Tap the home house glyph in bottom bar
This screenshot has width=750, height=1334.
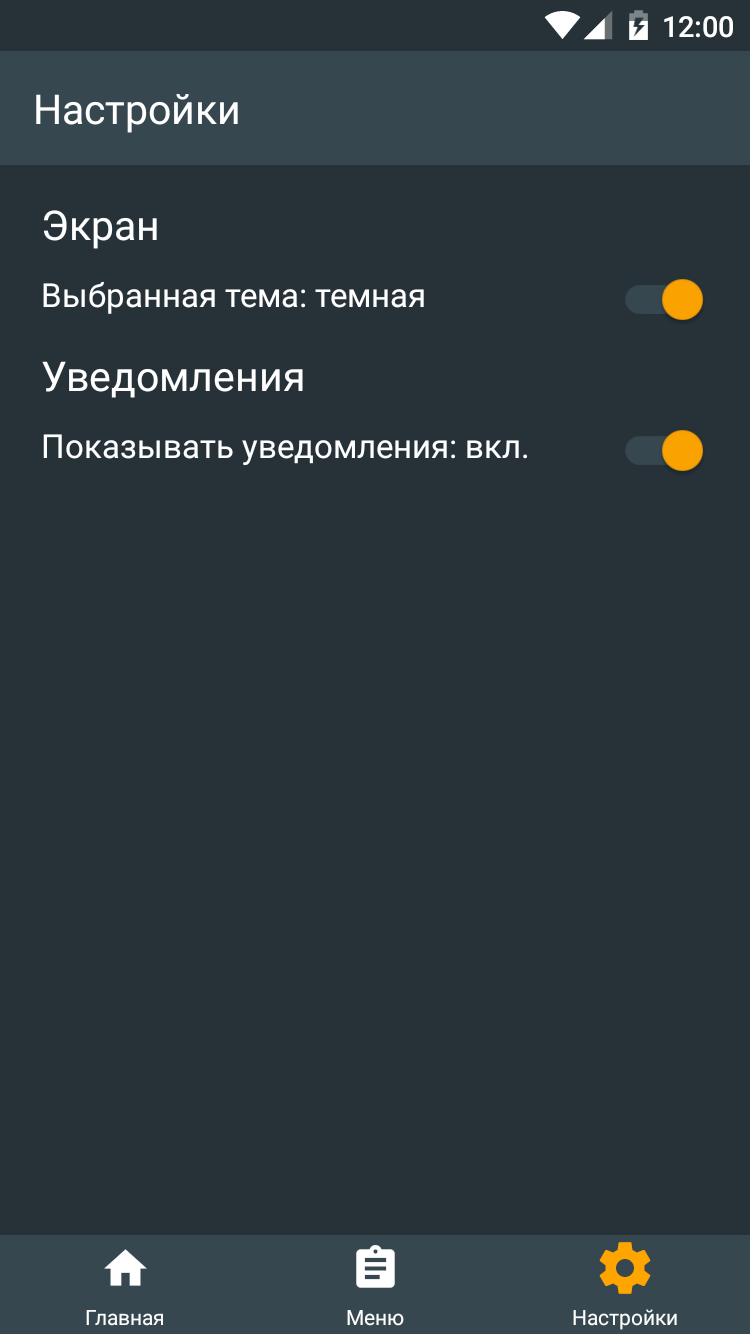(125, 1267)
